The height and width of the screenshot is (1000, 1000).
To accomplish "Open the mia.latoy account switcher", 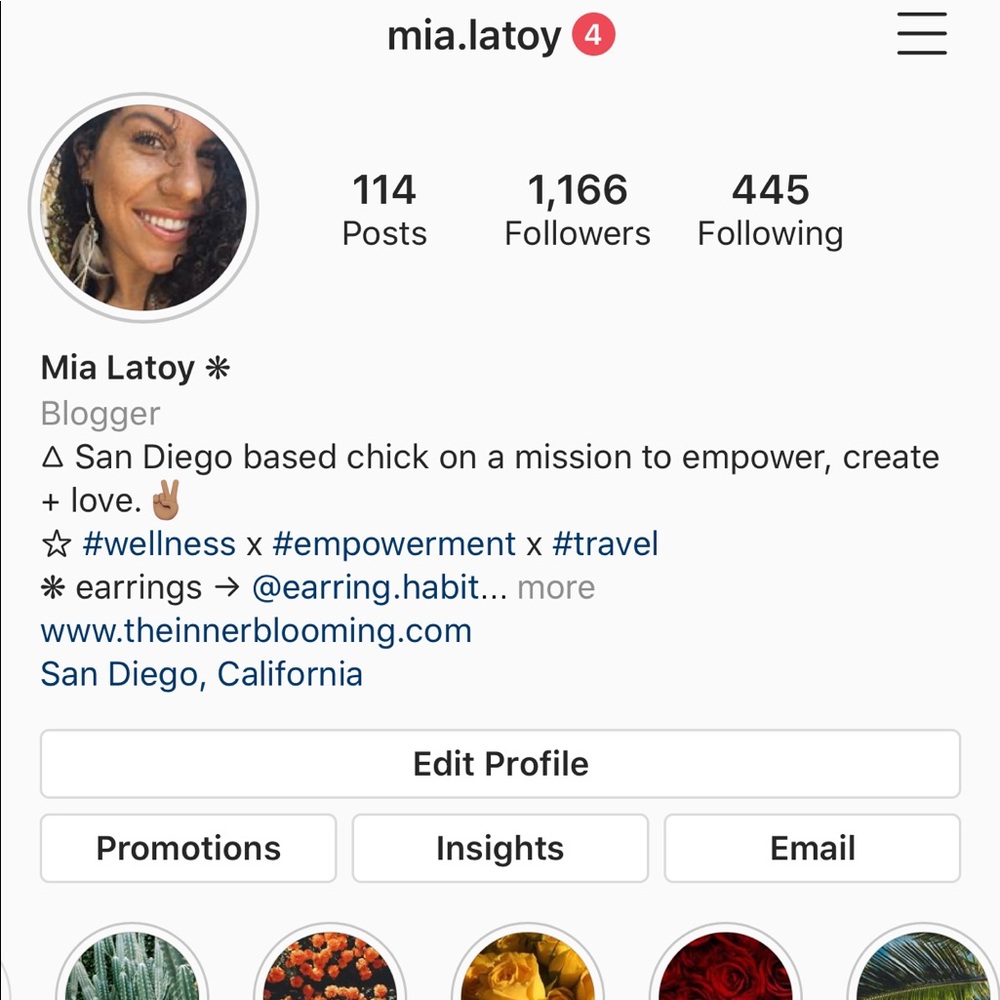I will tap(474, 37).
